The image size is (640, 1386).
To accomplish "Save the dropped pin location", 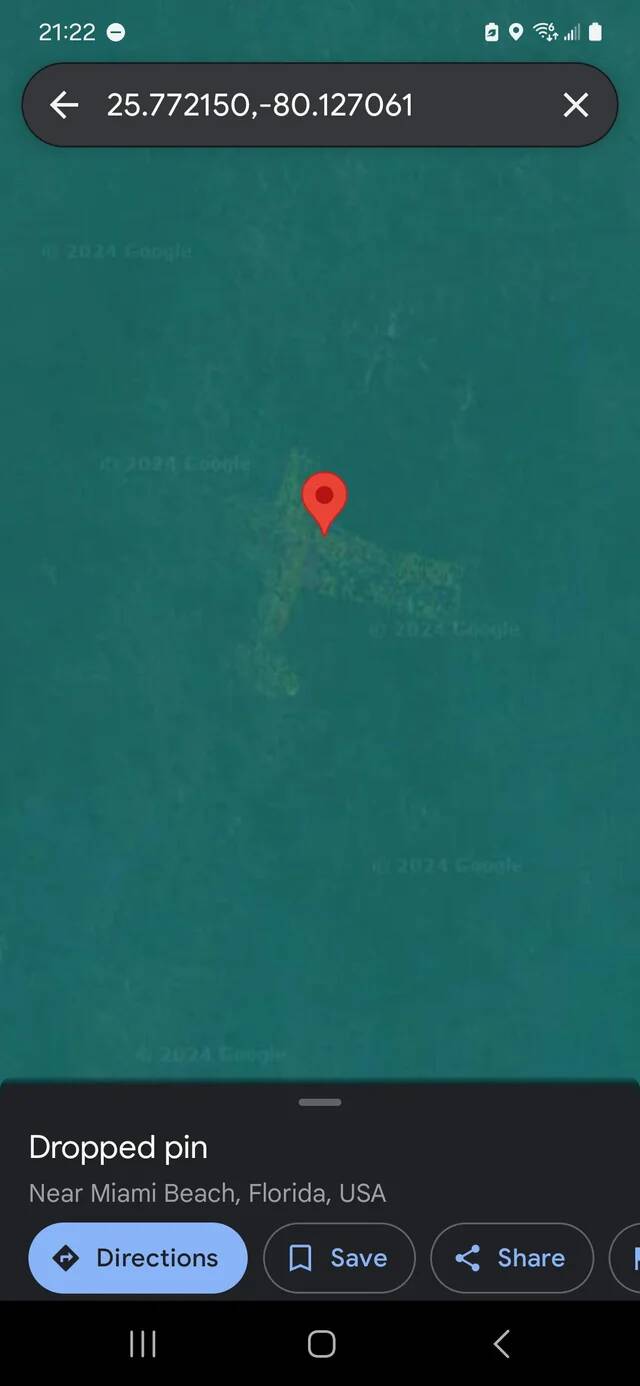I will pyautogui.click(x=339, y=1258).
